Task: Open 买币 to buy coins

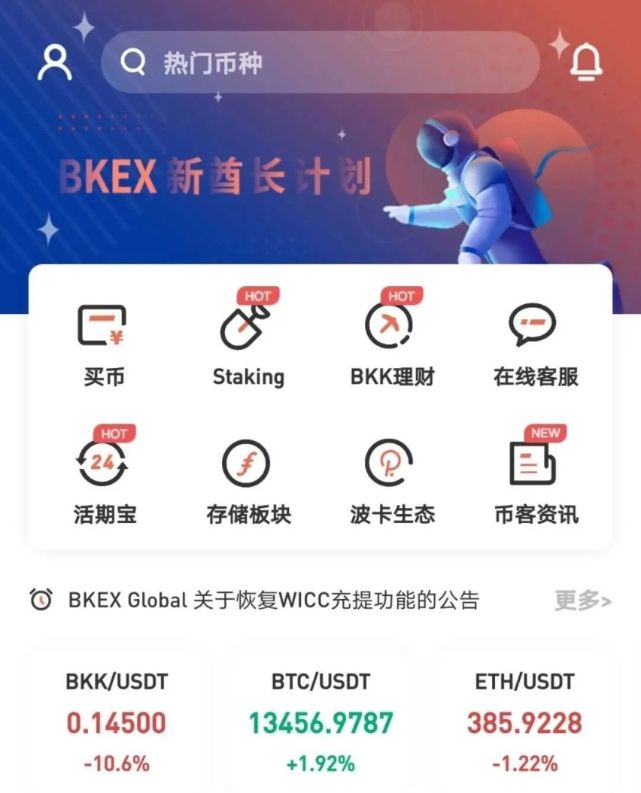Action: 104,344
